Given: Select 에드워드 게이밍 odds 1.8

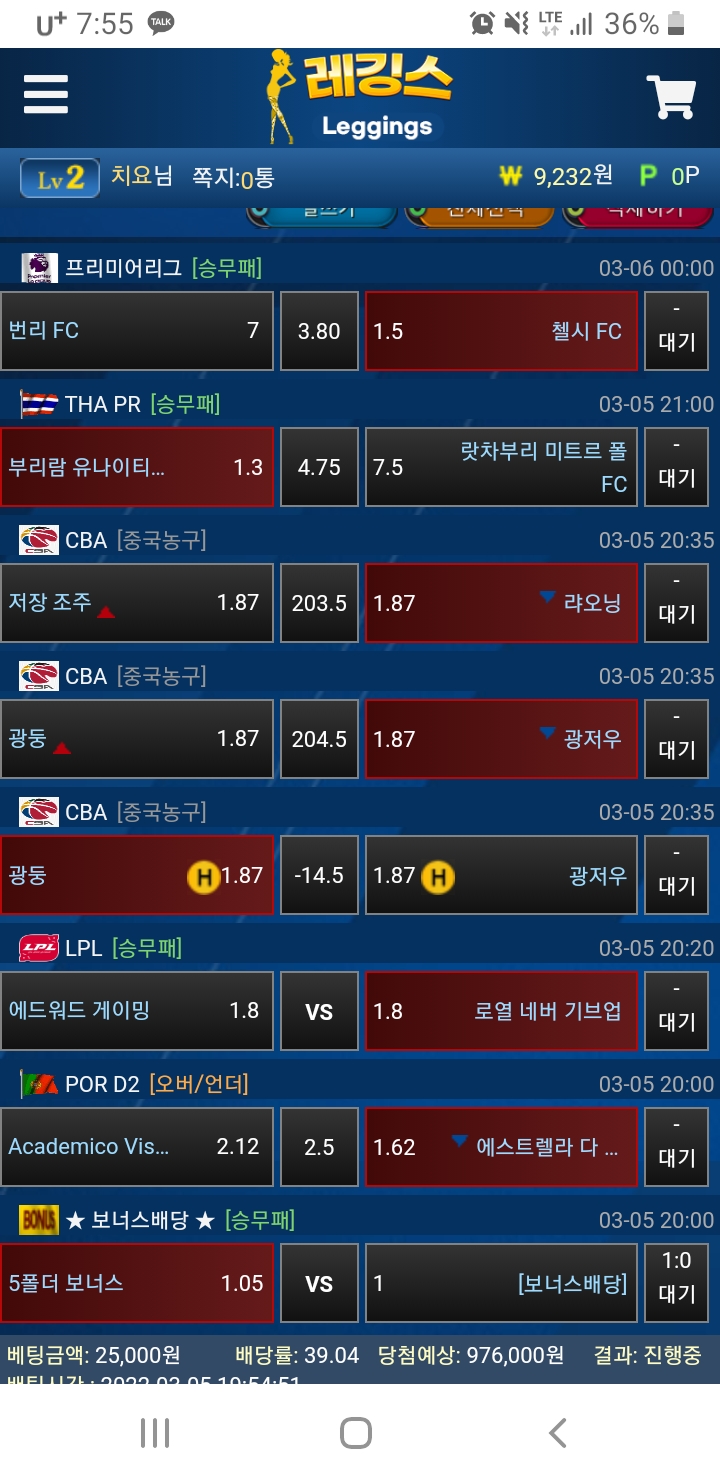Looking at the screenshot, I should (137, 1011).
